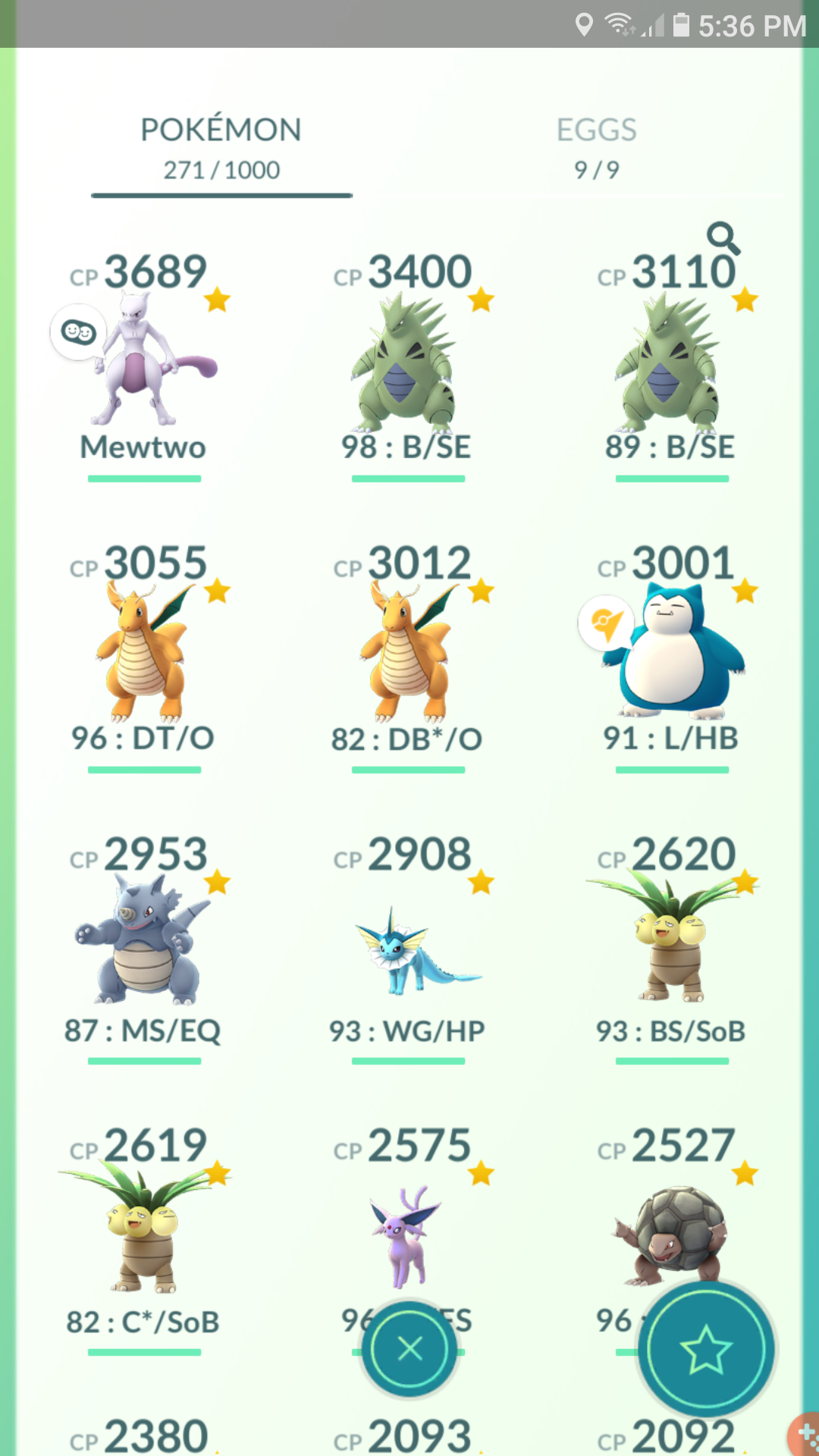This screenshot has width=819, height=1456.
Task: Switch to the Eggs tab
Action: pyautogui.click(x=596, y=148)
